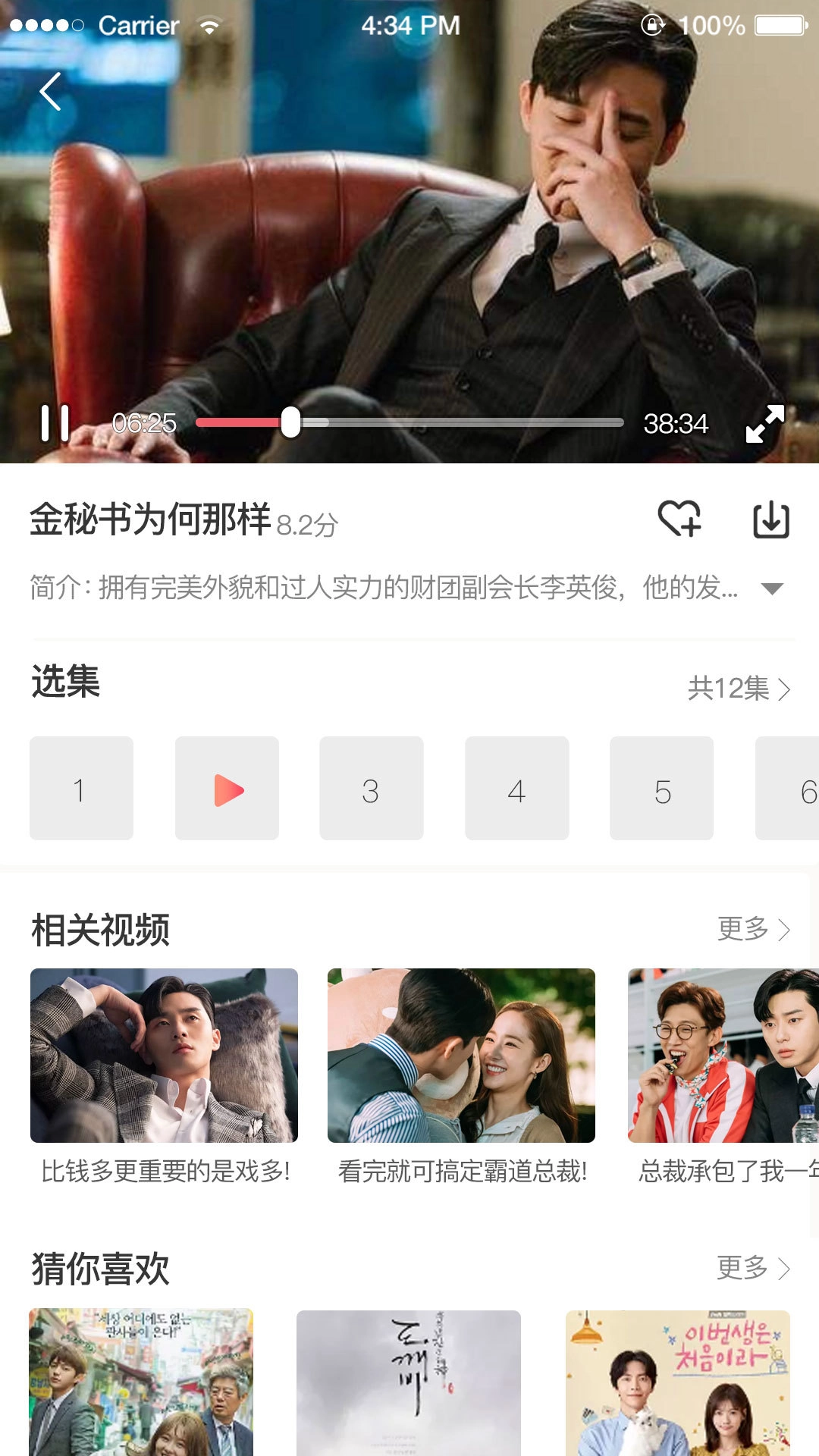Expand the 简介 description

pos(772,588)
